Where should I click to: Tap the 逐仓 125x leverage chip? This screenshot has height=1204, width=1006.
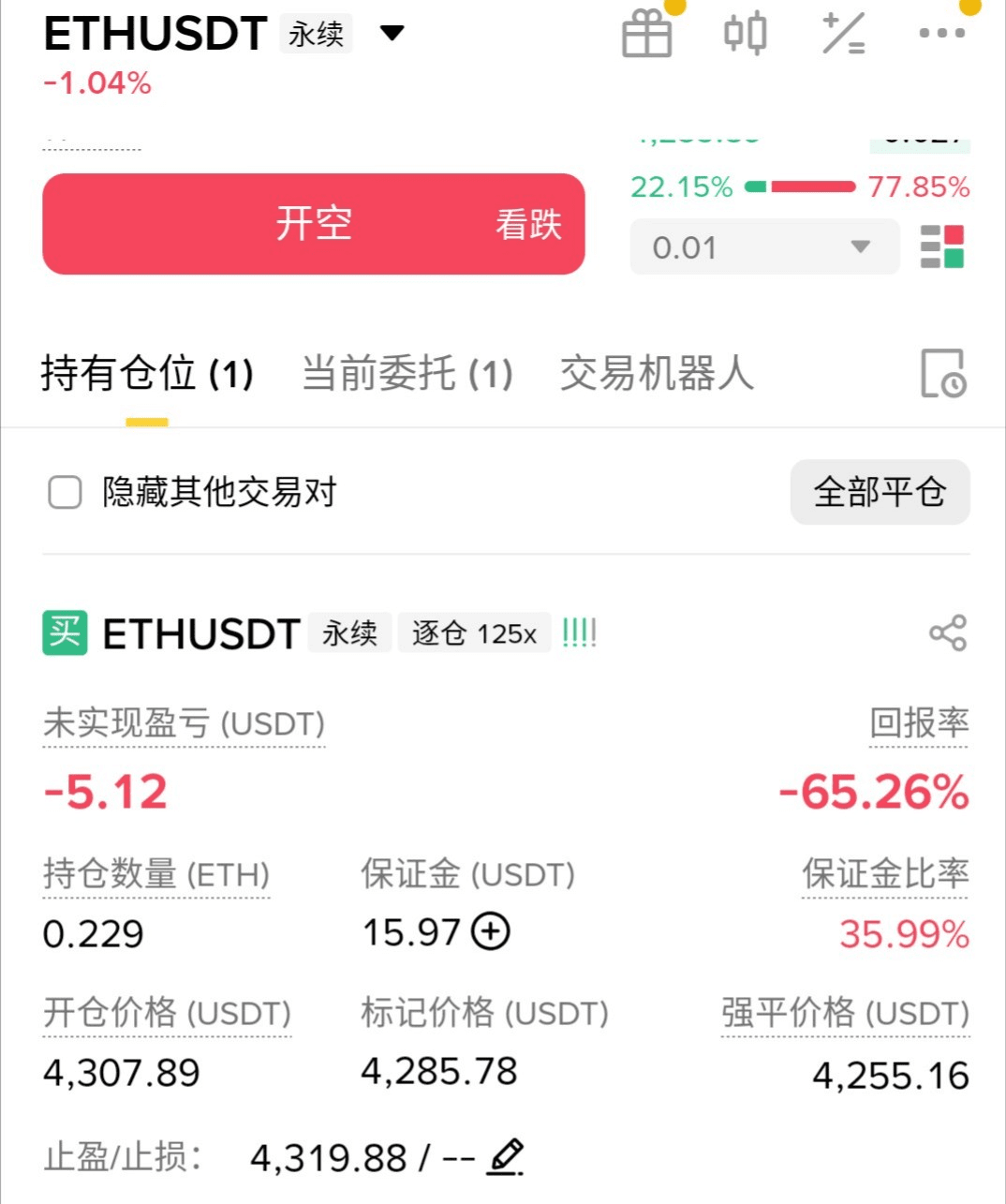pos(474,633)
